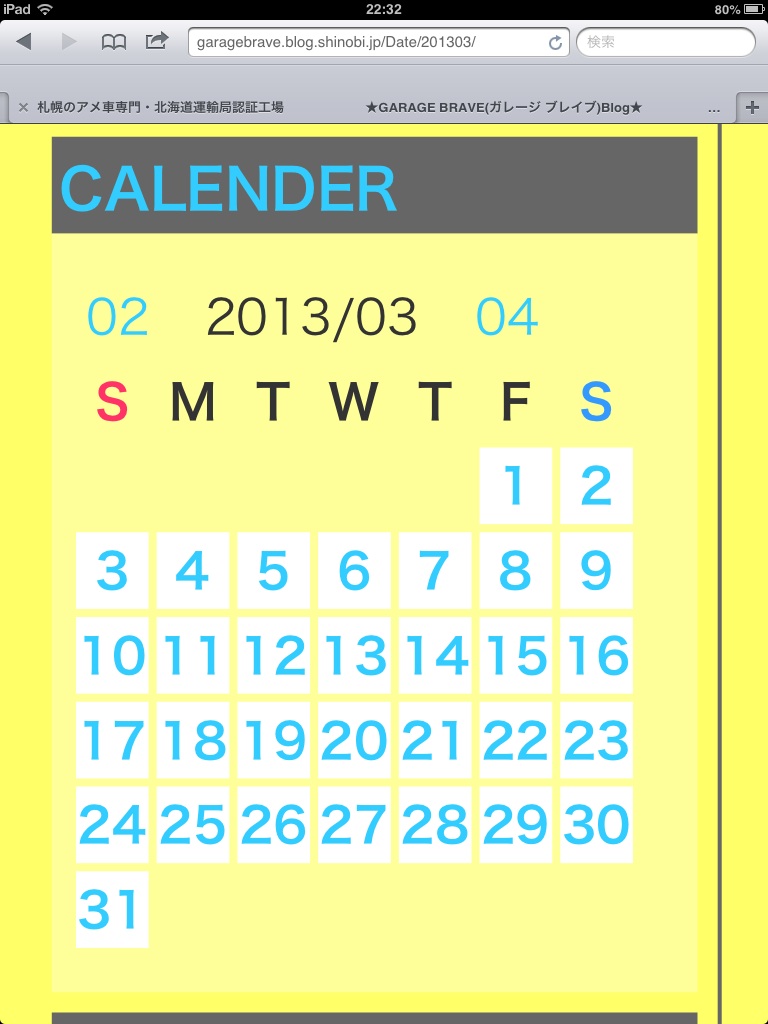Go back to the previous page
The width and height of the screenshot is (768, 1024).
coord(24,41)
